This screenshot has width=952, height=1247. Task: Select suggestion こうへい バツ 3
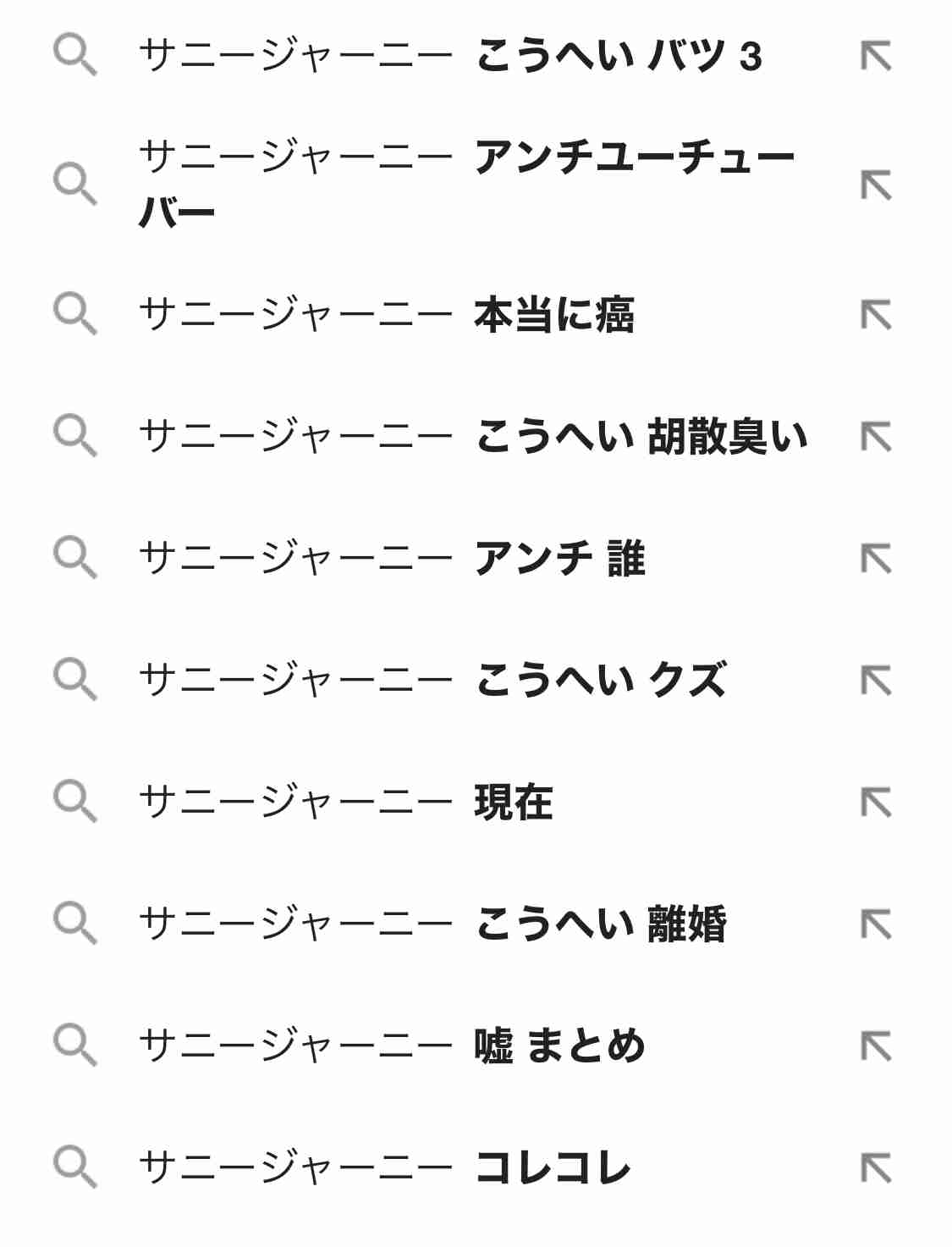(448, 56)
